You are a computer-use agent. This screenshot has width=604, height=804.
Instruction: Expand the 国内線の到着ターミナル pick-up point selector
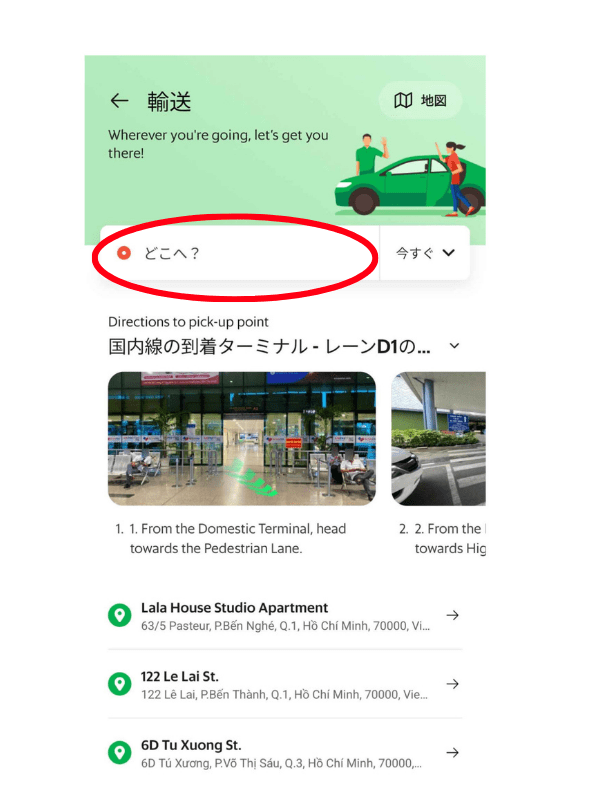click(454, 346)
